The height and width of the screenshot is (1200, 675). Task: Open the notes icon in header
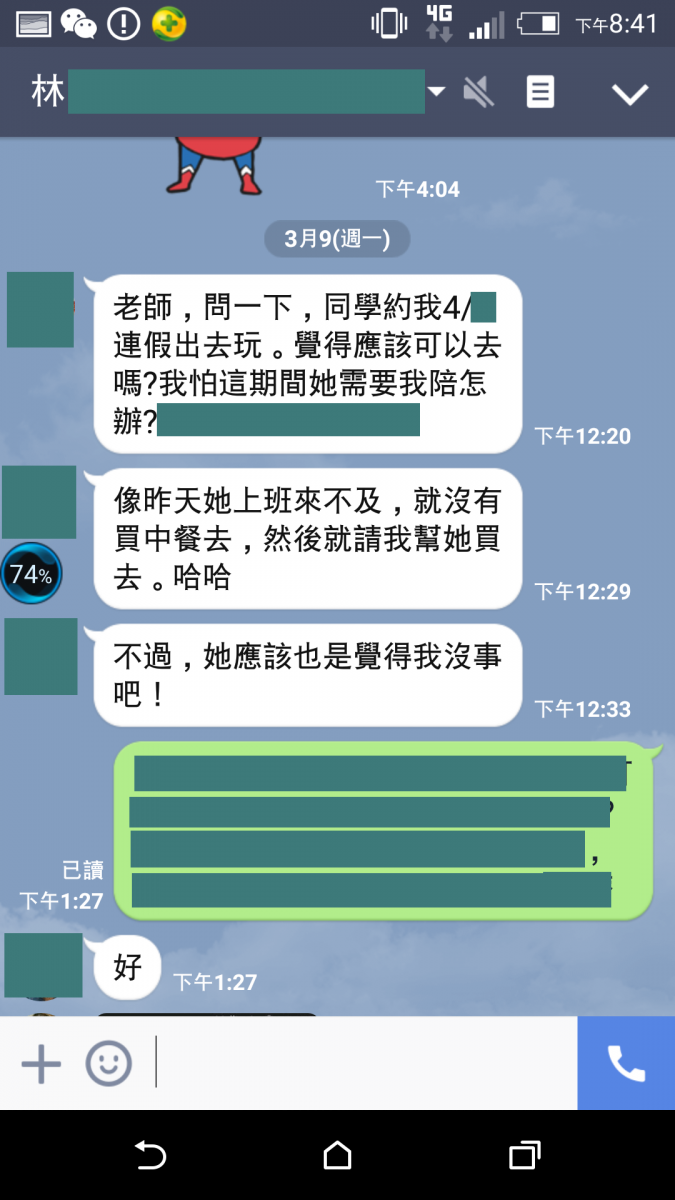tap(540, 93)
